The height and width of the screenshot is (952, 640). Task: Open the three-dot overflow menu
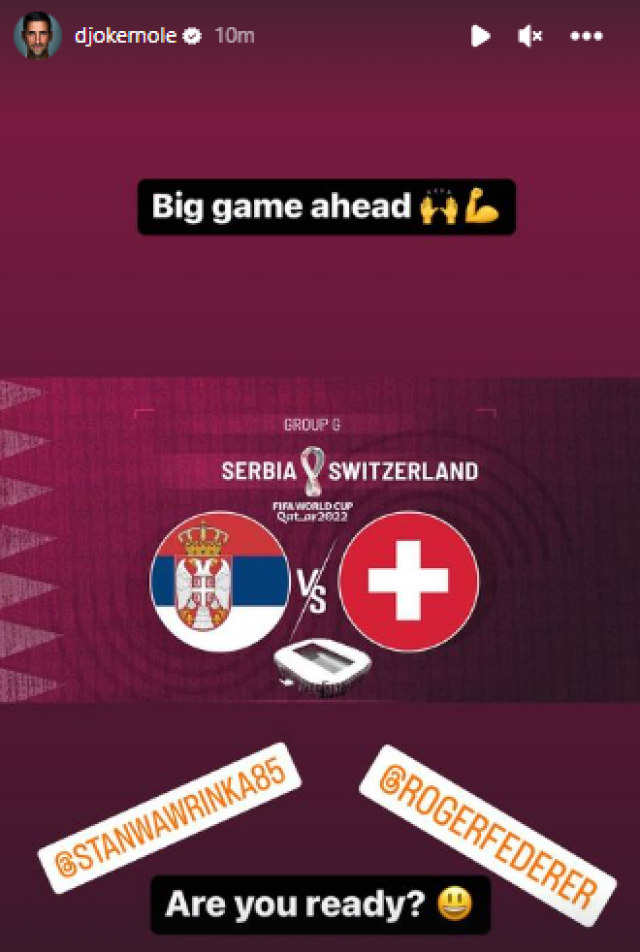coord(586,36)
